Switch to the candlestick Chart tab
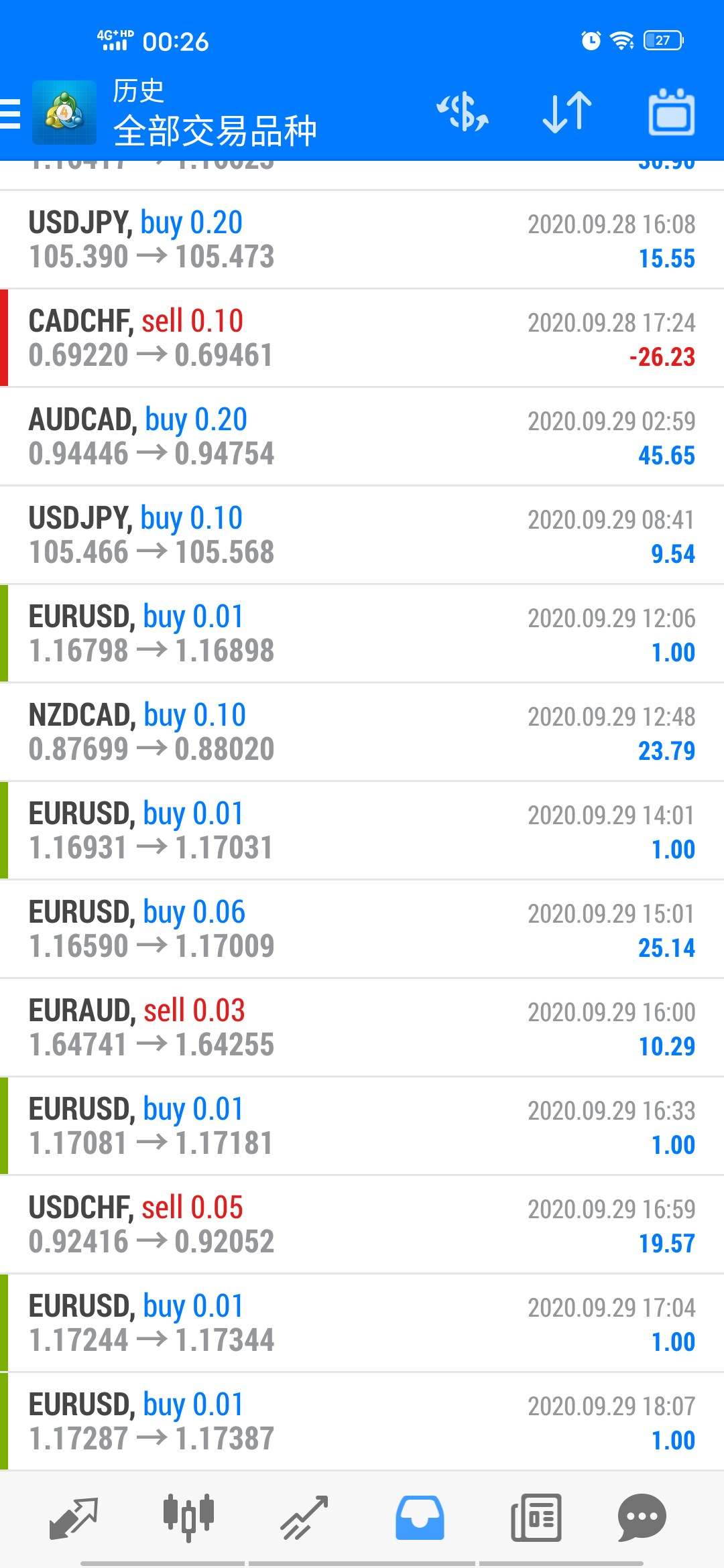 188,1517
